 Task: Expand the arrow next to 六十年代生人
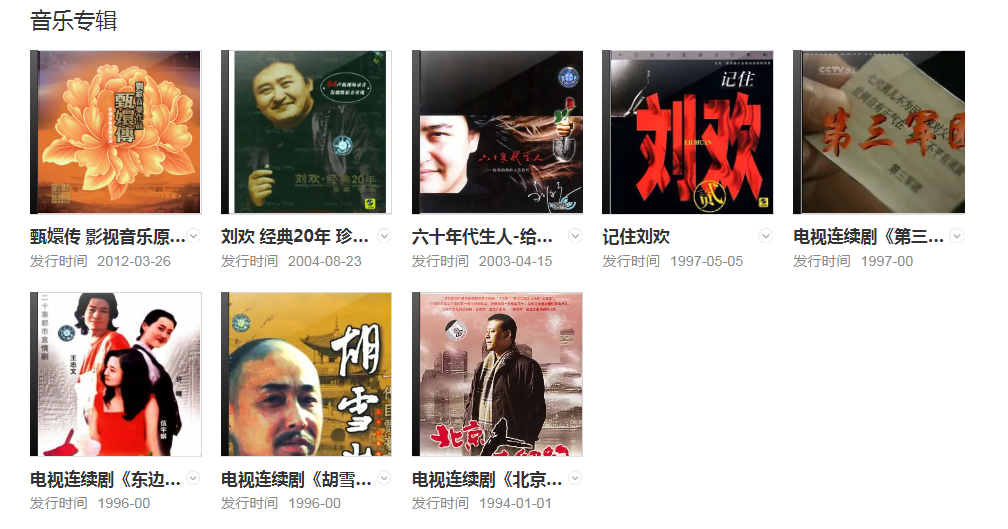coord(575,236)
